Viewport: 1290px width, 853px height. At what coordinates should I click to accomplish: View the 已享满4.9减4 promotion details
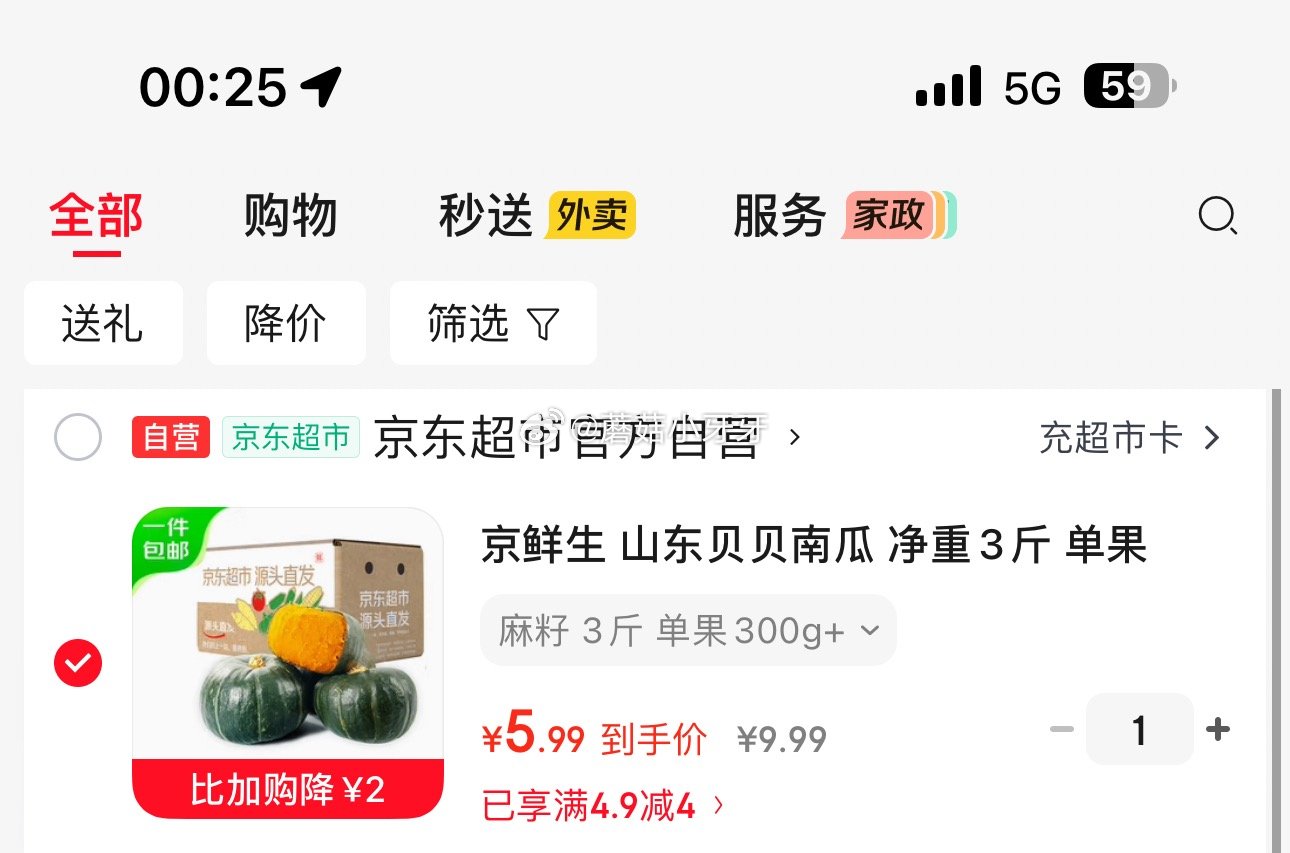pos(603,806)
